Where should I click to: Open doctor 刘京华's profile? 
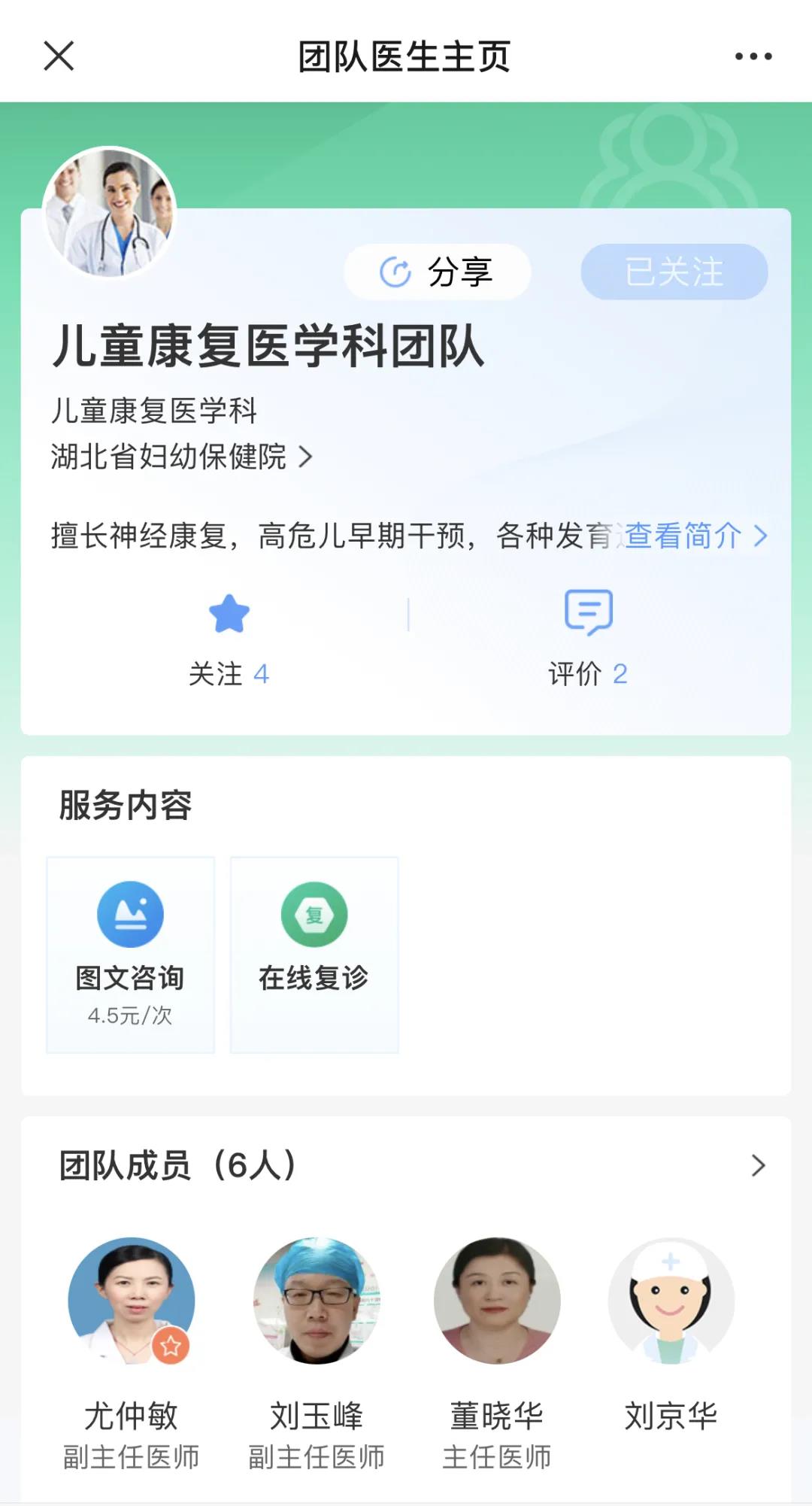671,1301
